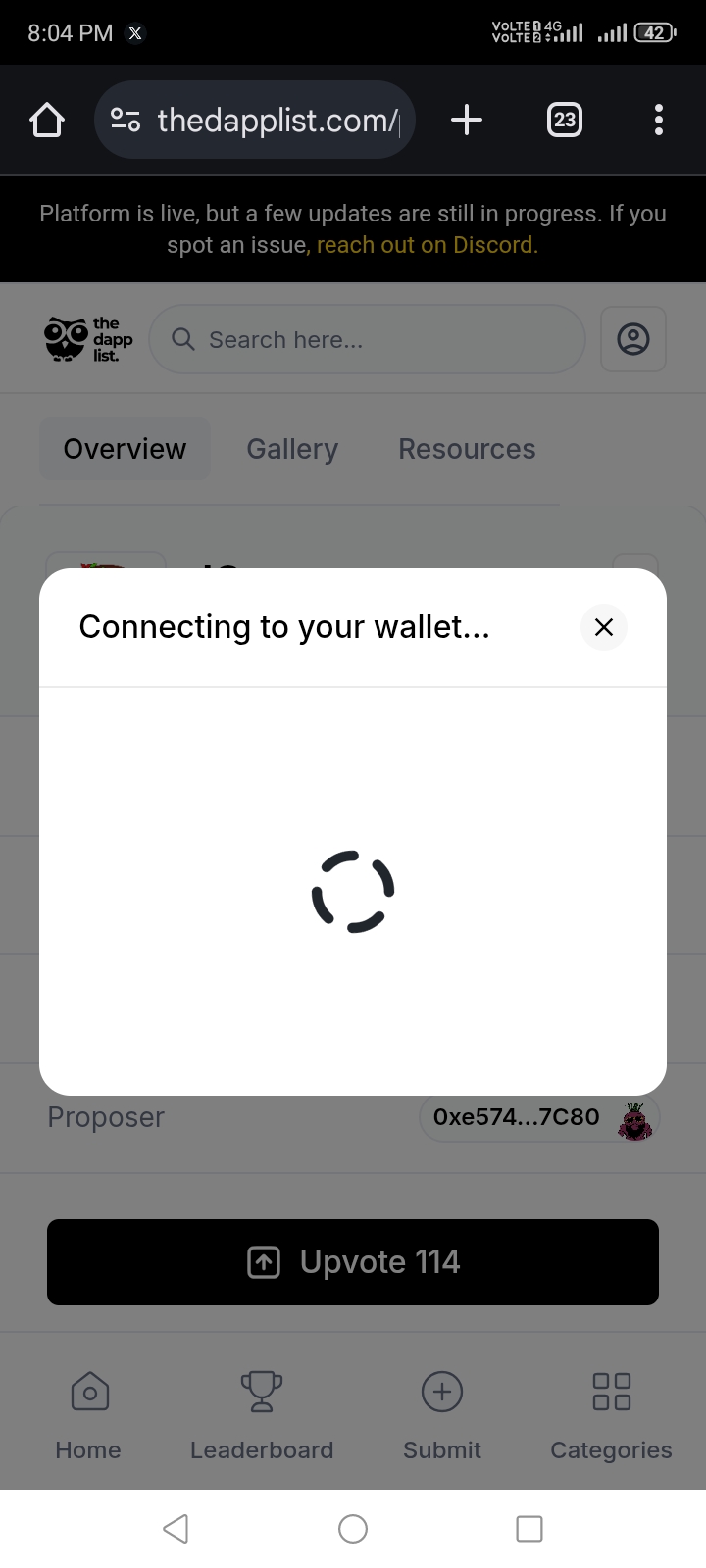The height and width of the screenshot is (1568, 706).
Task: Switch to the Gallery tab
Action: (292, 449)
